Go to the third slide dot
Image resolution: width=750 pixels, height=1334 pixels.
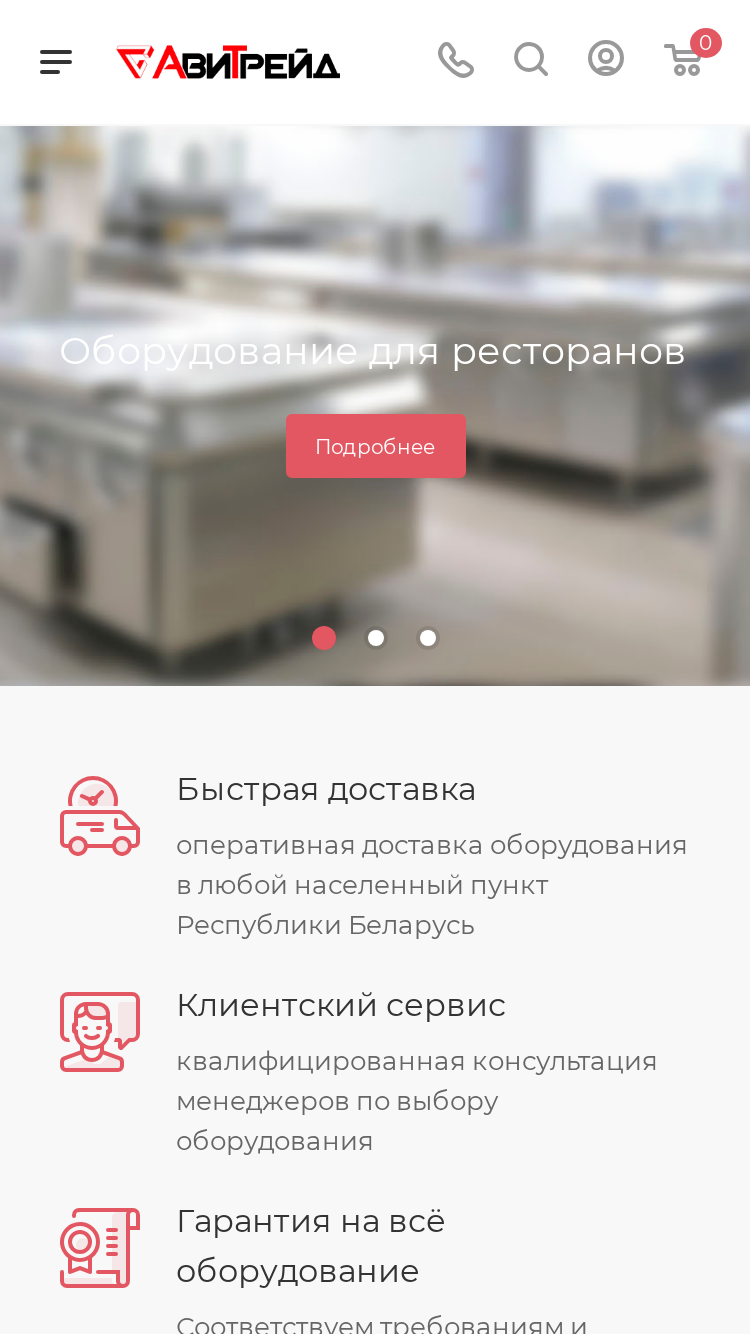click(x=428, y=638)
